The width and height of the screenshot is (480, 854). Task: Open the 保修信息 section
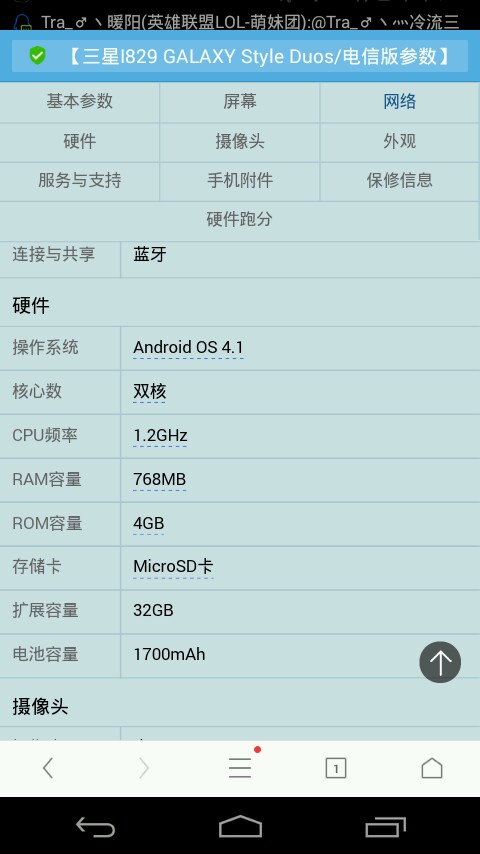(400, 181)
